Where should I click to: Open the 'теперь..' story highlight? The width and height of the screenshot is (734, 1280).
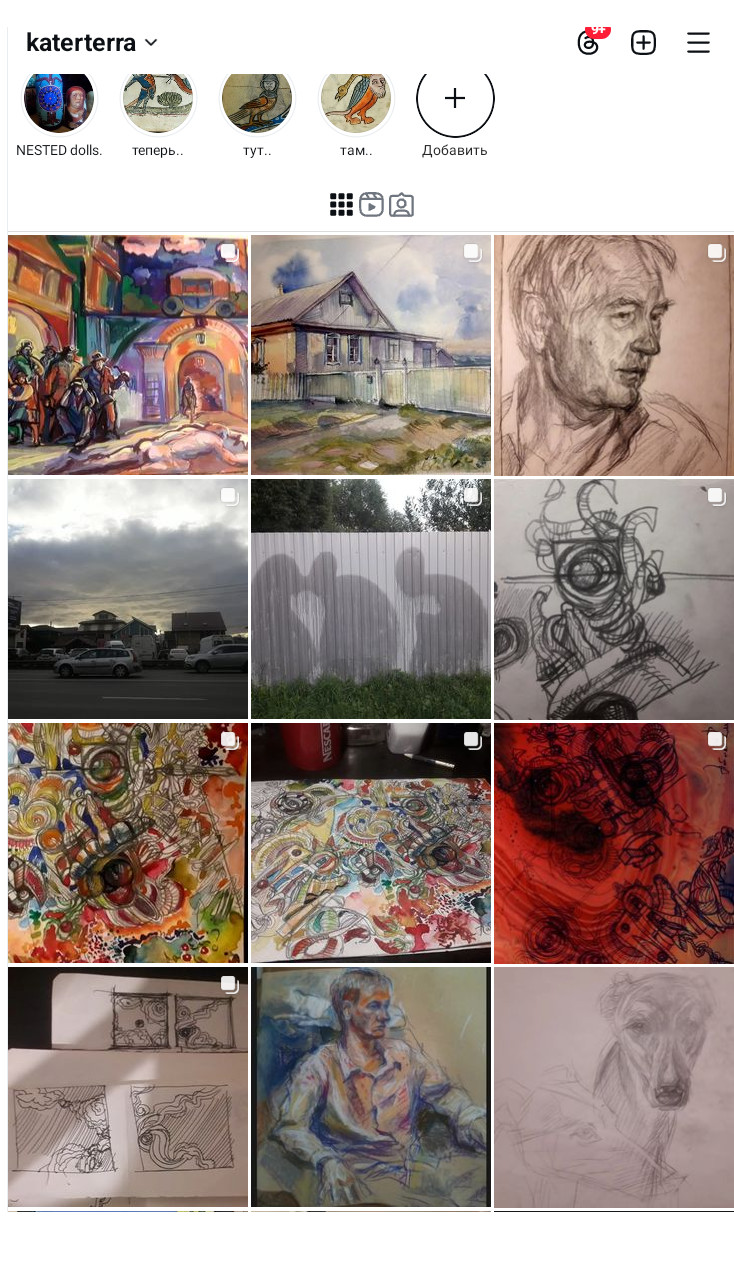coord(158,100)
